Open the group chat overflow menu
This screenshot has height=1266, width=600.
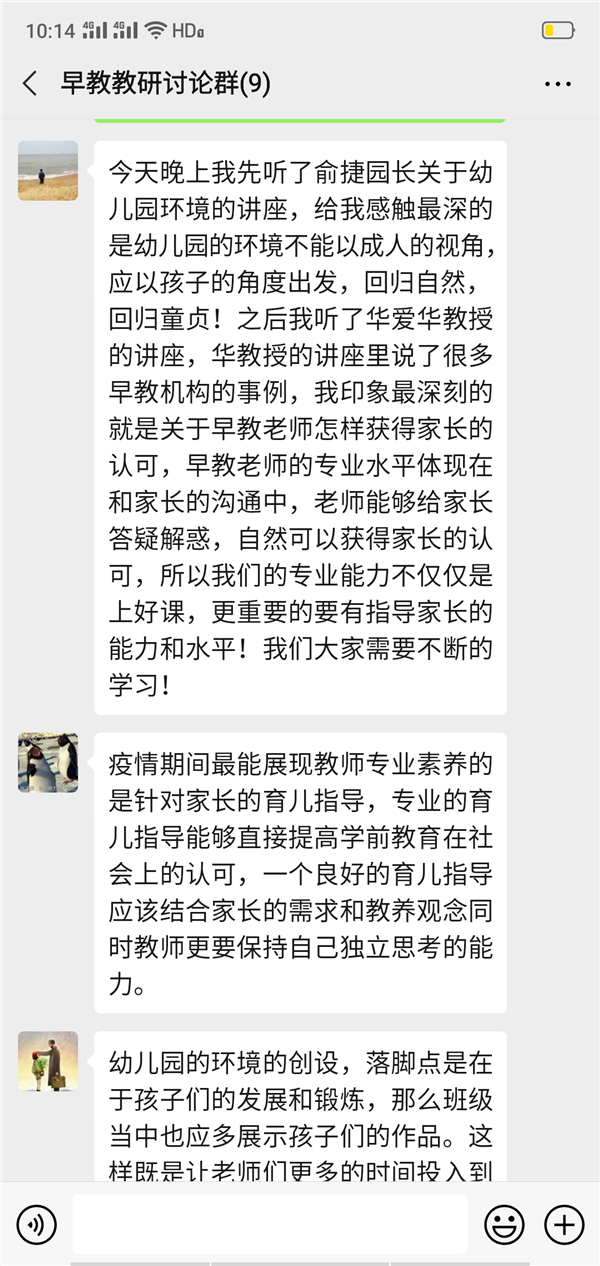[558, 84]
